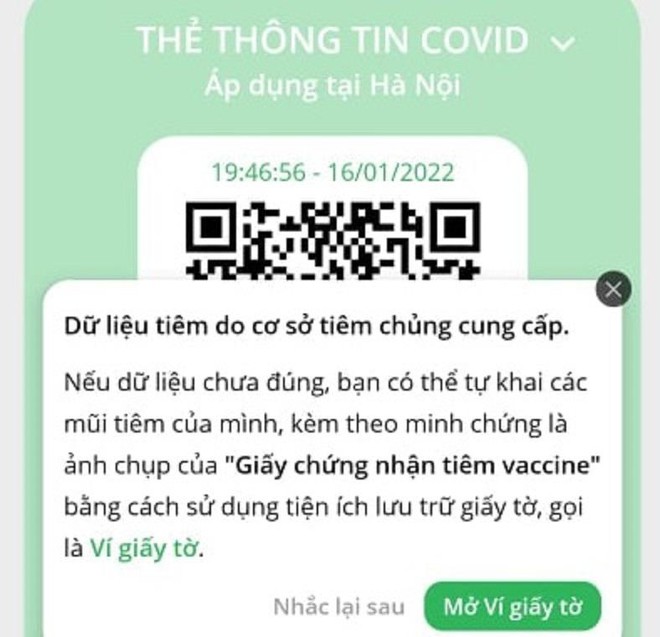Choose Nhắc lại sau to postpone
660x637 pixels.
(338, 606)
